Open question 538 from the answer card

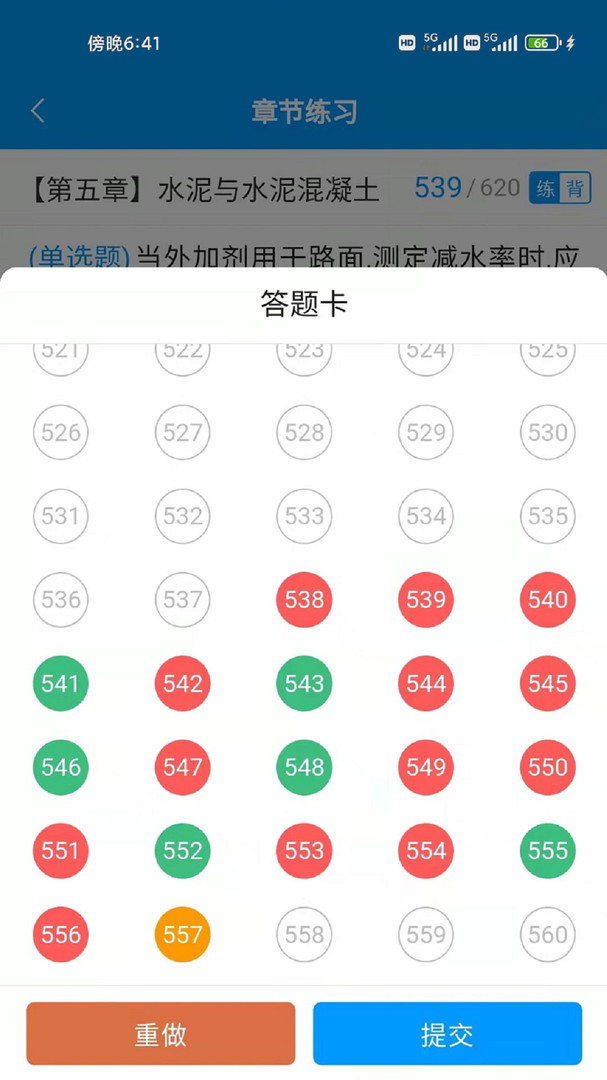click(x=304, y=600)
